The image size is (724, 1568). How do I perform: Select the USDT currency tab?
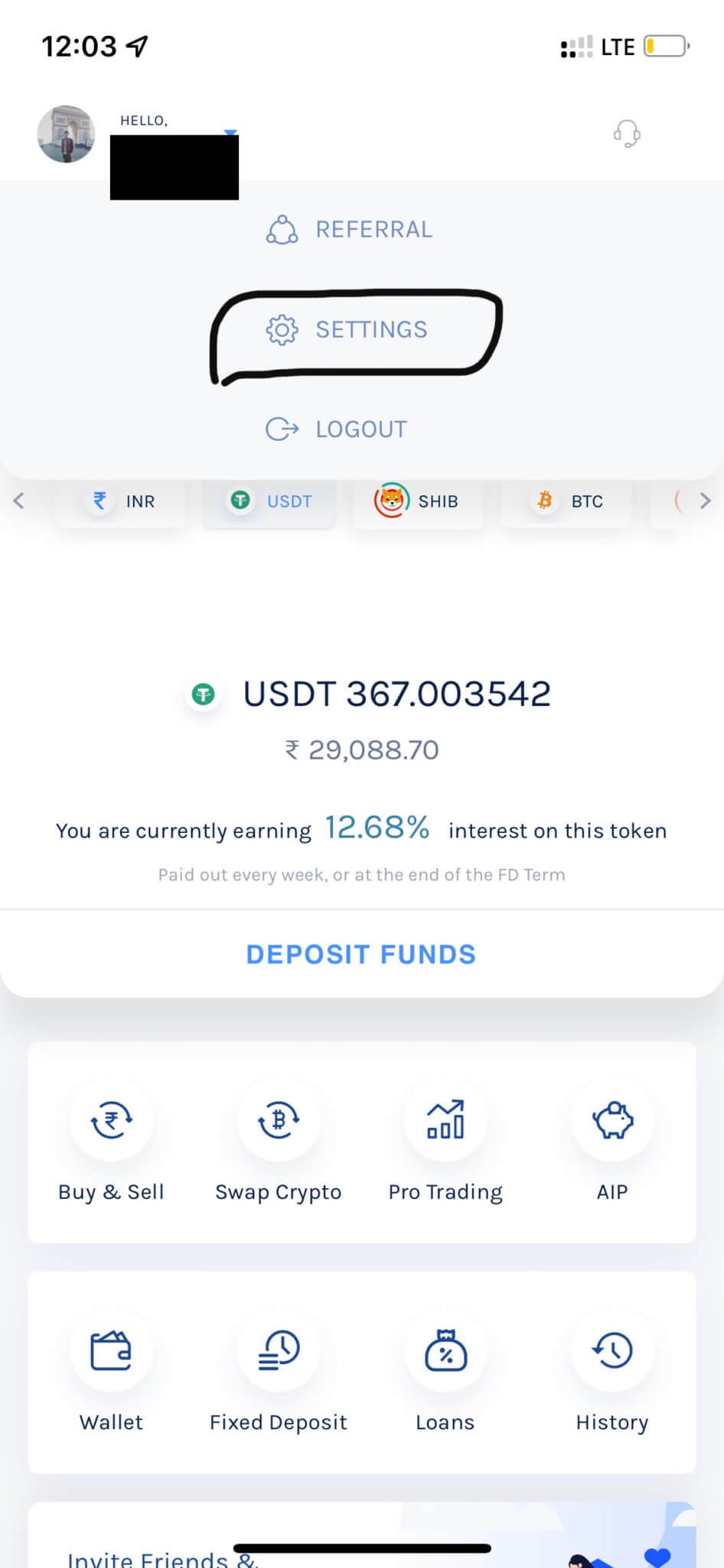click(269, 501)
